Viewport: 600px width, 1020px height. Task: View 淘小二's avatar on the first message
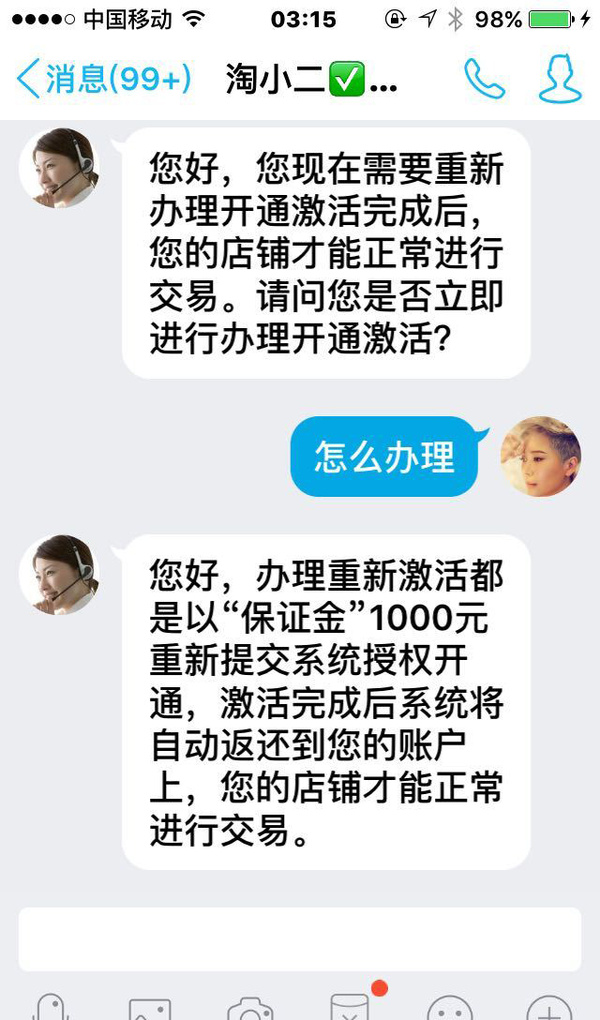pyautogui.click(x=59, y=168)
